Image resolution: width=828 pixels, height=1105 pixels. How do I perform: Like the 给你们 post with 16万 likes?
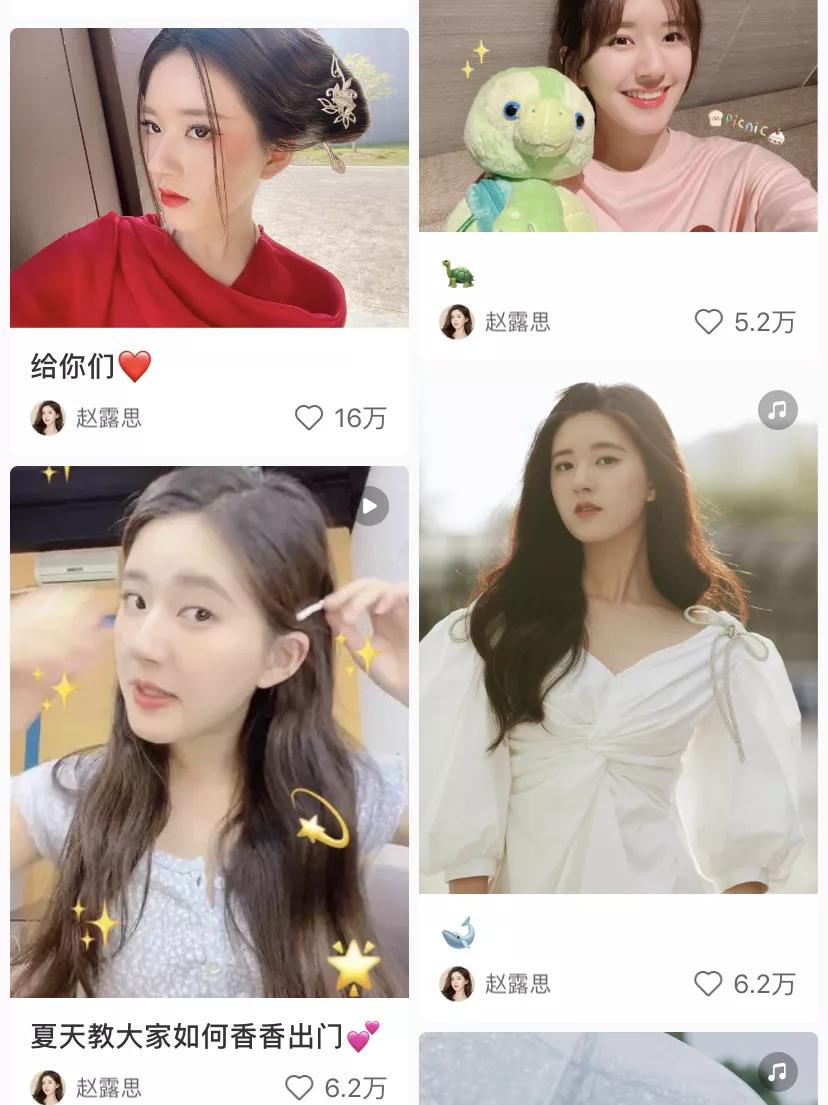coord(309,418)
